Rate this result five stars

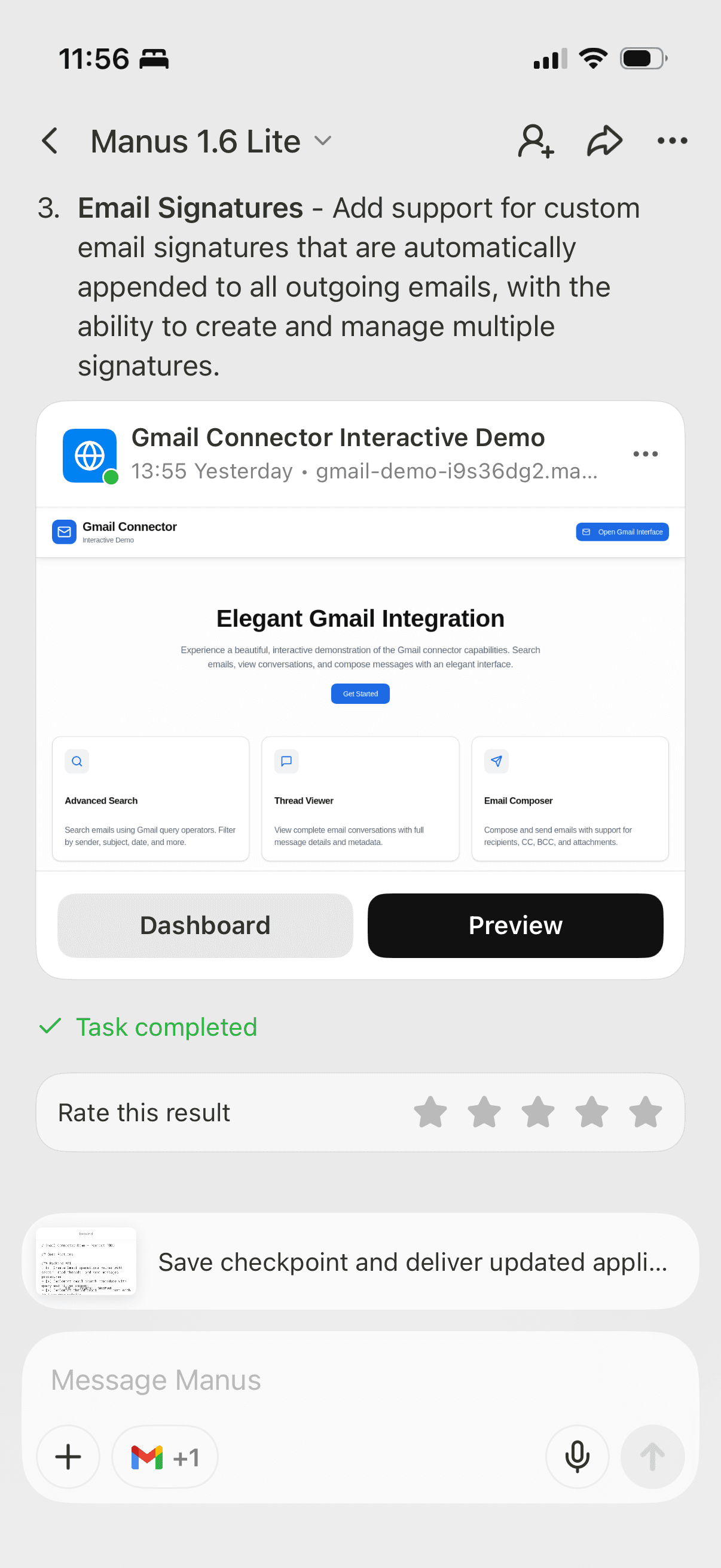[x=645, y=1112]
